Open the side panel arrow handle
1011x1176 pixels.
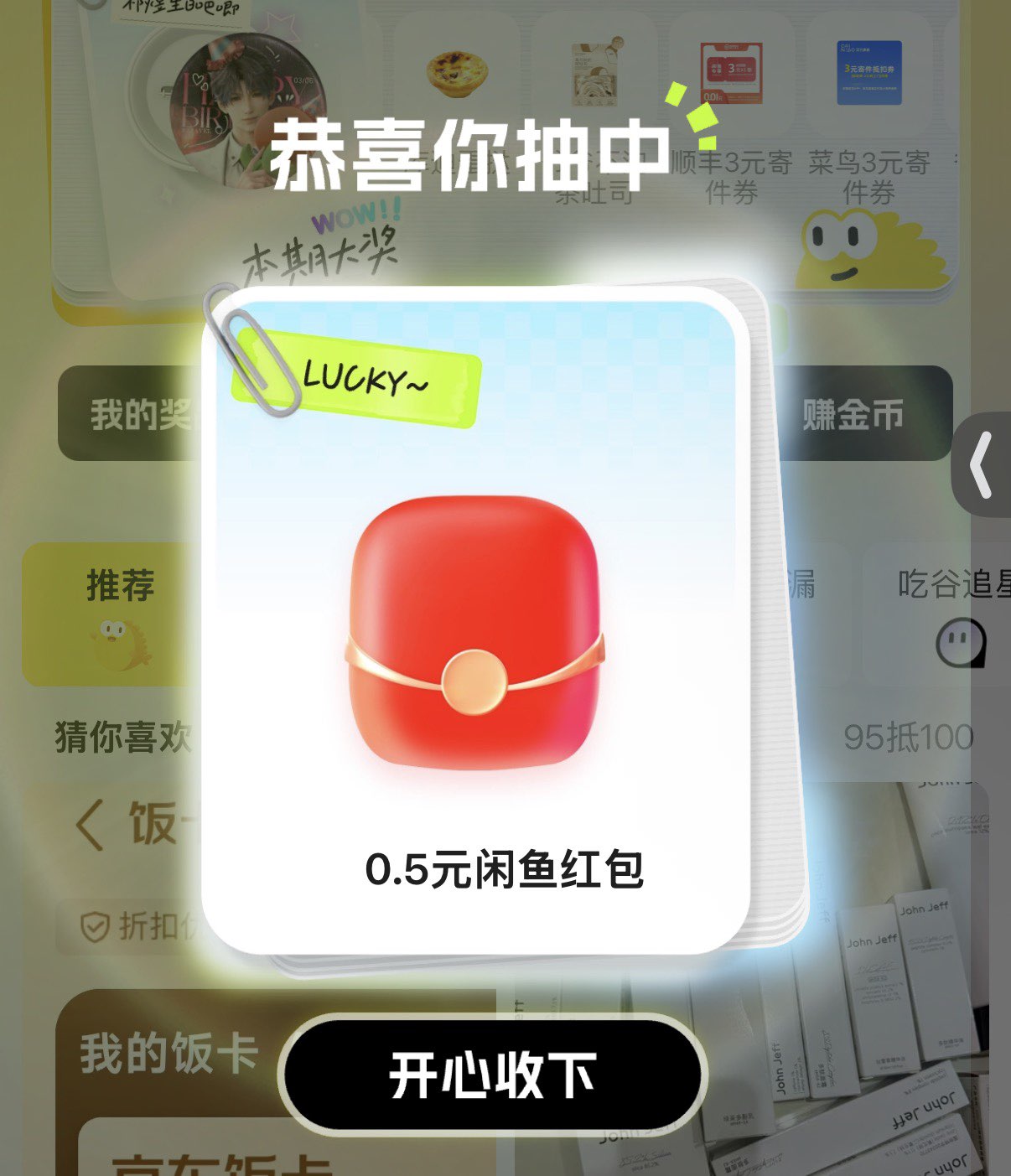click(x=982, y=464)
